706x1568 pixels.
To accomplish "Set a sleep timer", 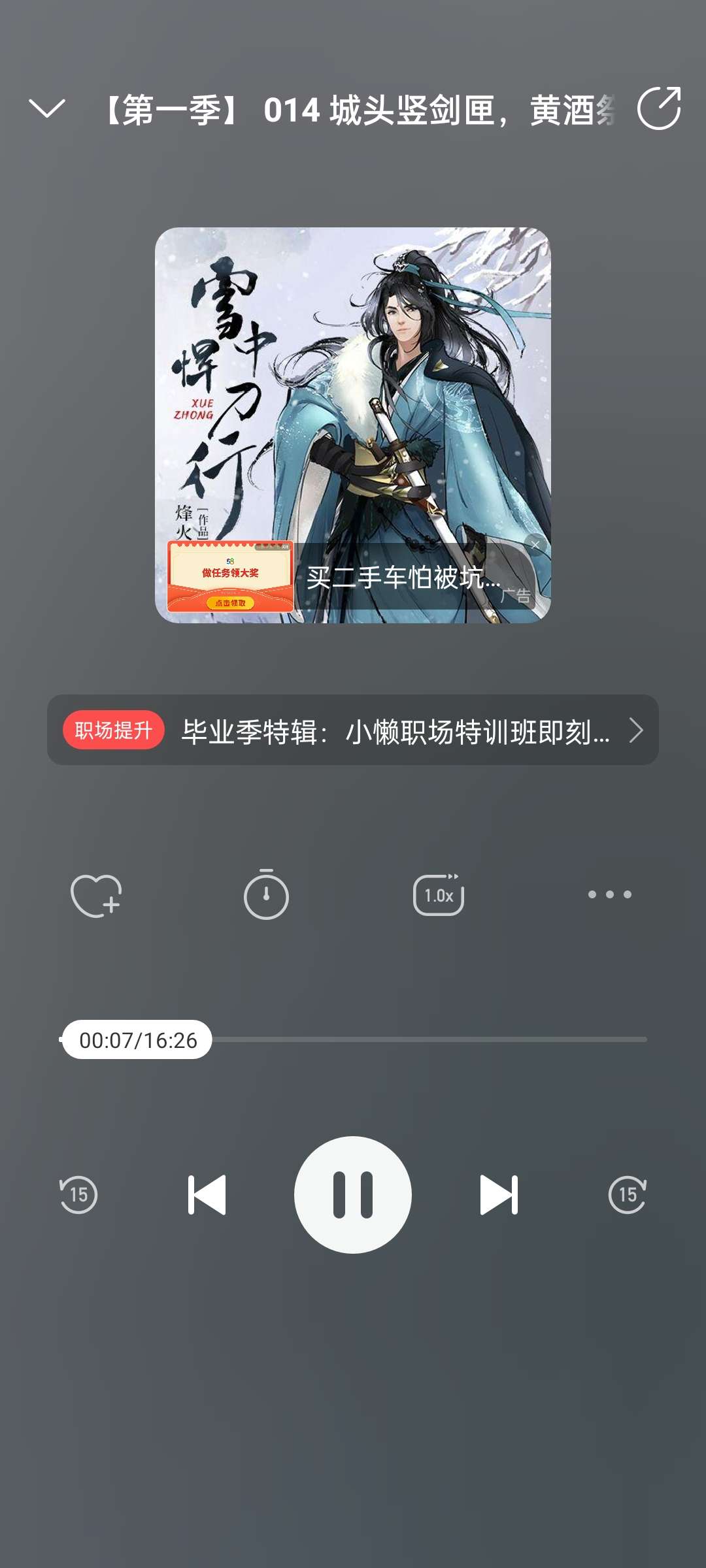I will coord(266,895).
